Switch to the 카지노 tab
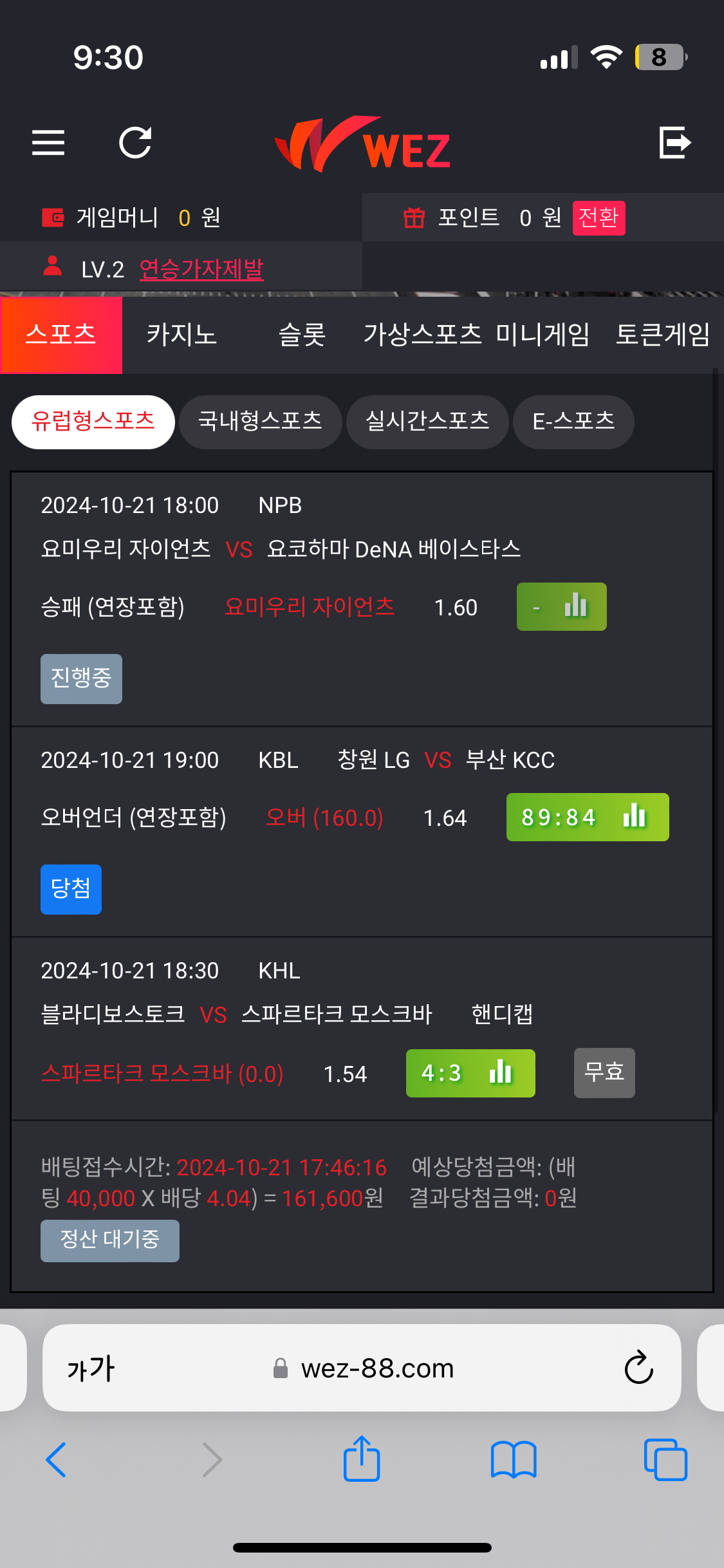This screenshot has width=724, height=1568. point(181,335)
